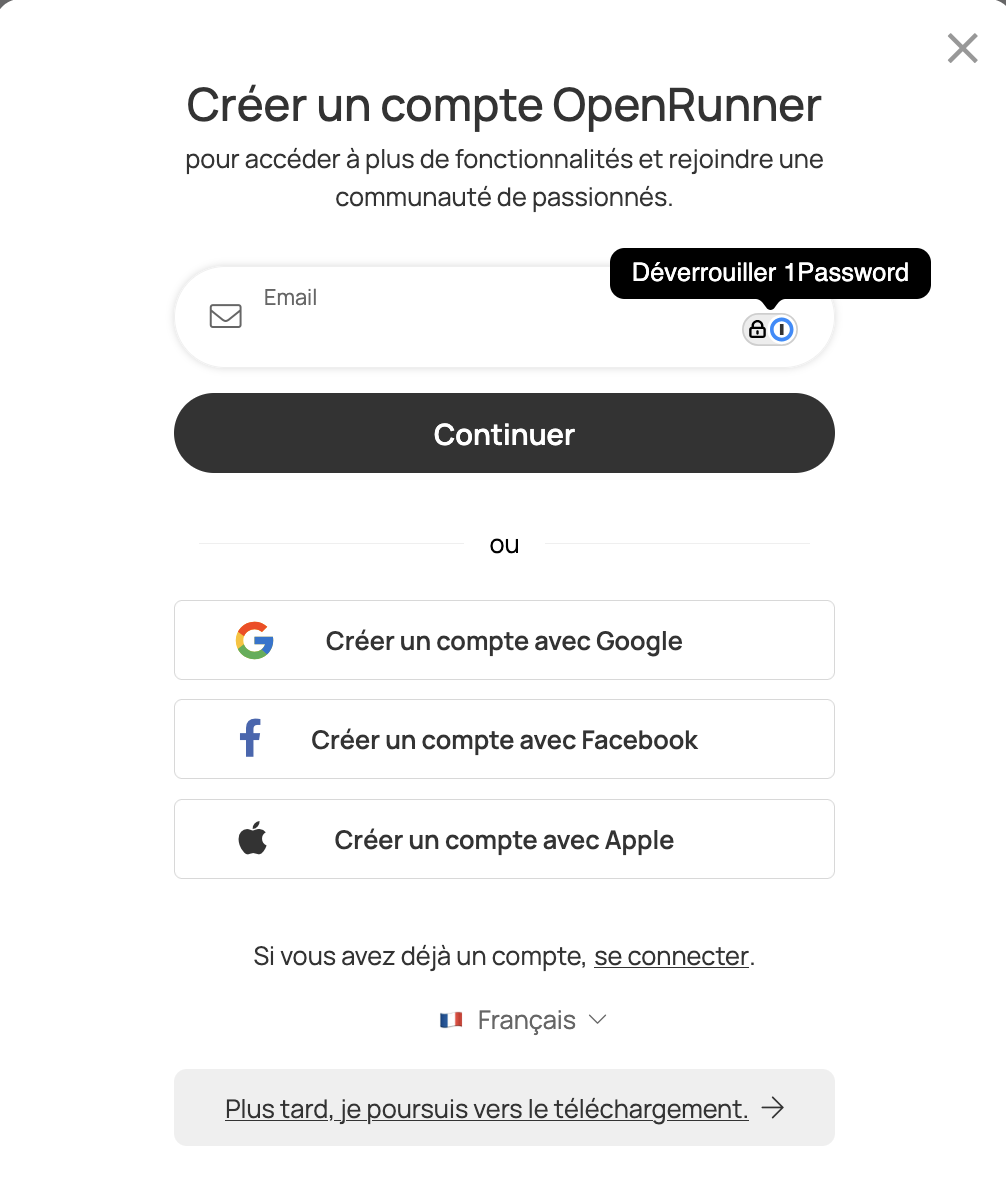Unlock 1Password from the email field
The image size is (1006, 1204).
point(770,329)
